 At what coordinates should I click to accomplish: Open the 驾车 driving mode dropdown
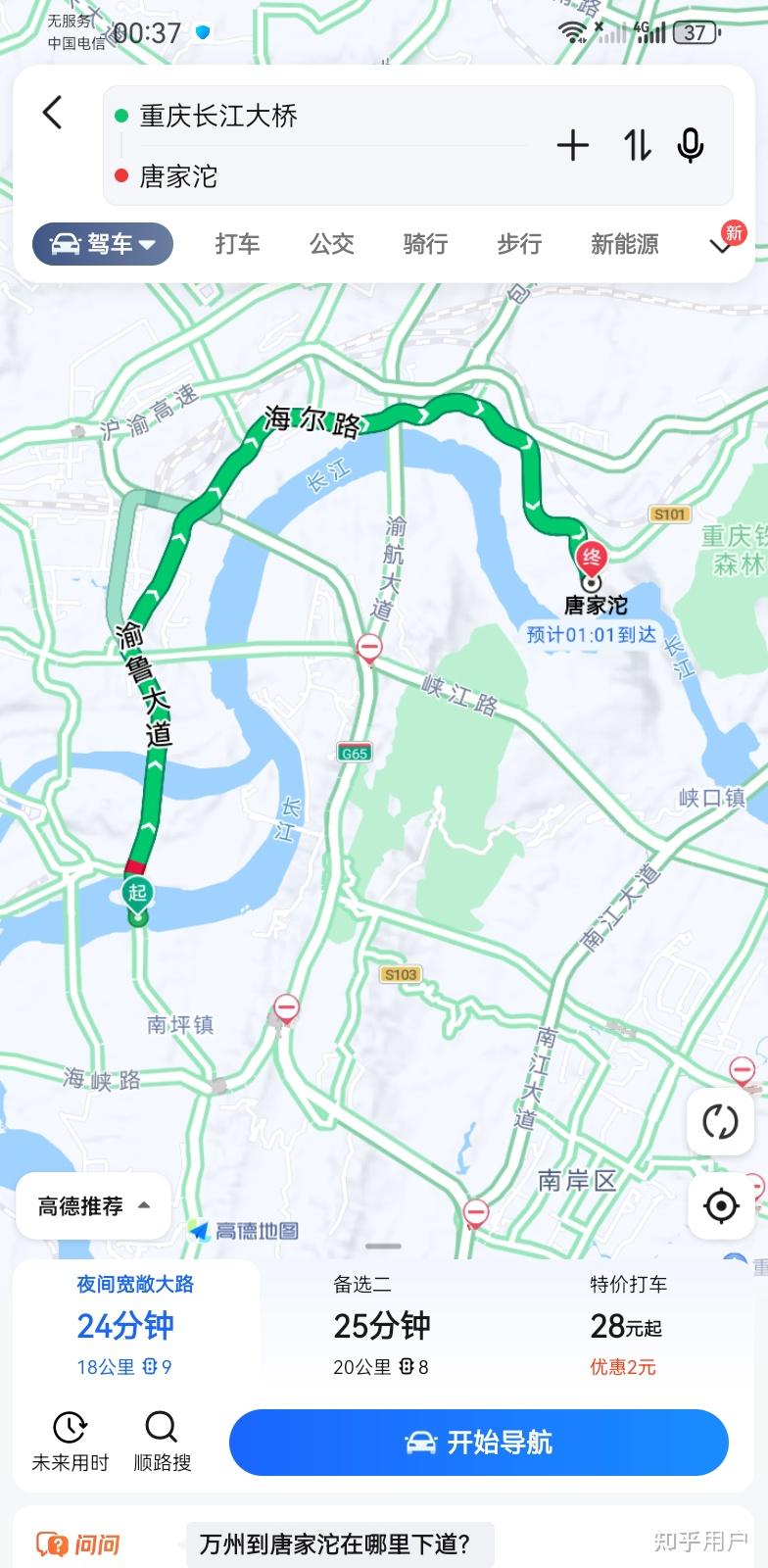pyautogui.click(x=103, y=244)
